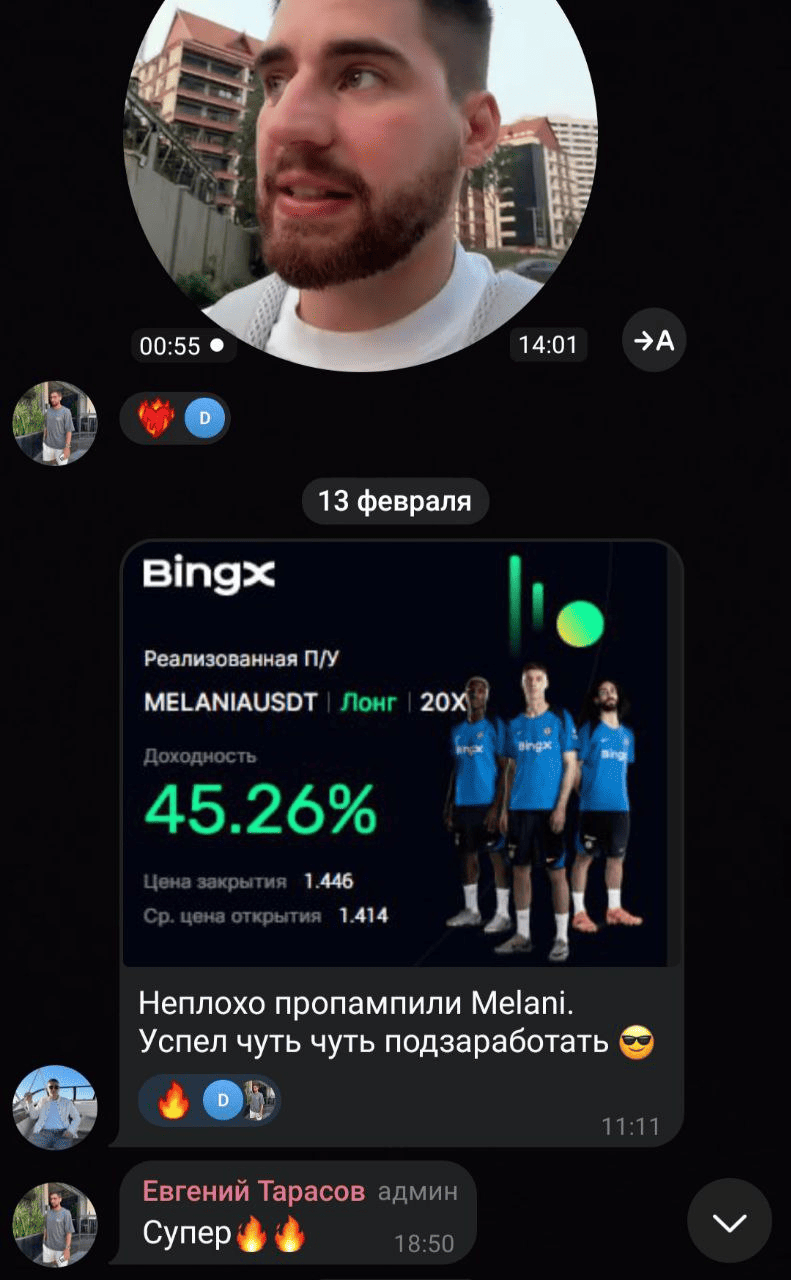Play the round video message
Screen dimensions: 791x1280
point(360,170)
